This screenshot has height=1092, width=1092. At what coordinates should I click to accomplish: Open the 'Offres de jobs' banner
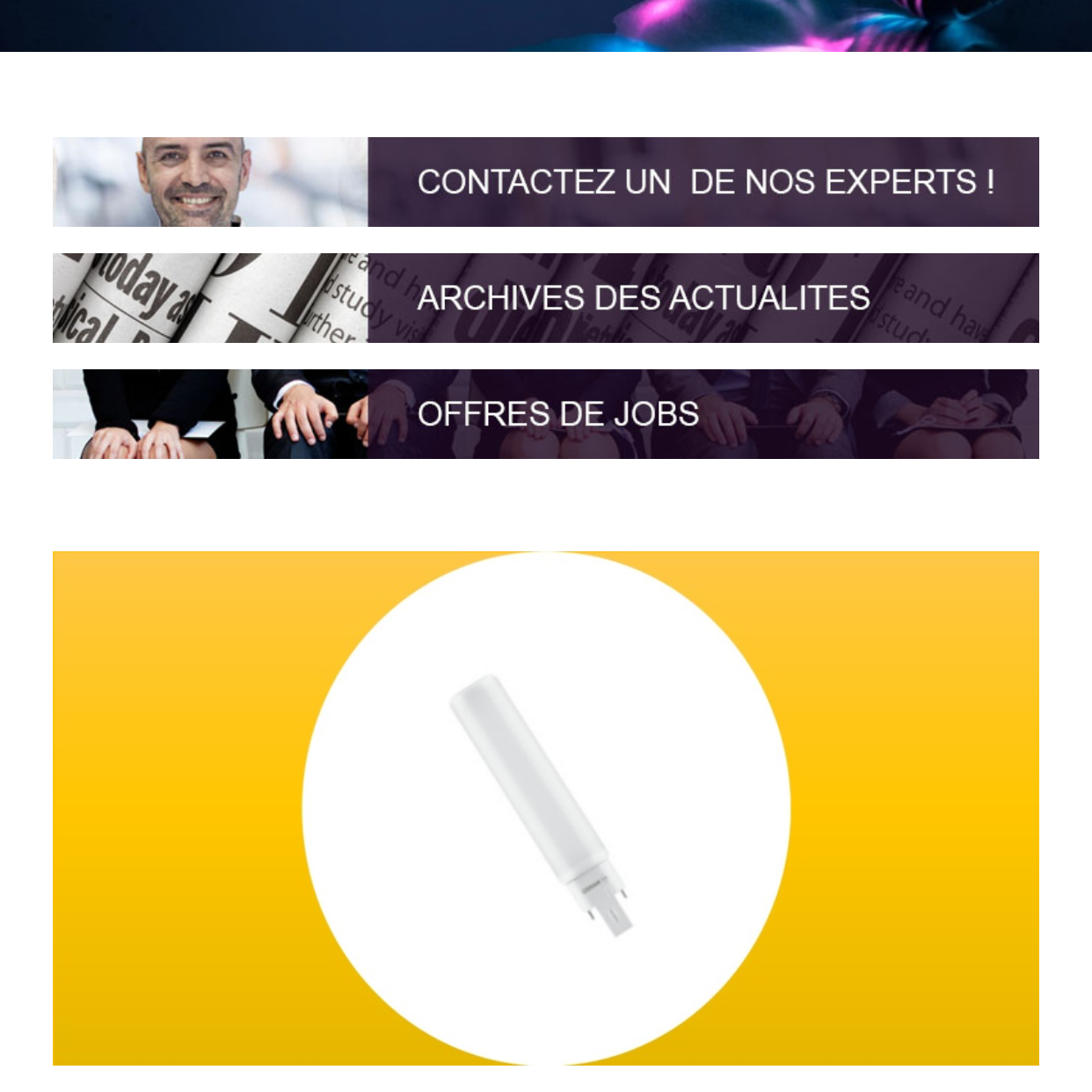pos(546,414)
